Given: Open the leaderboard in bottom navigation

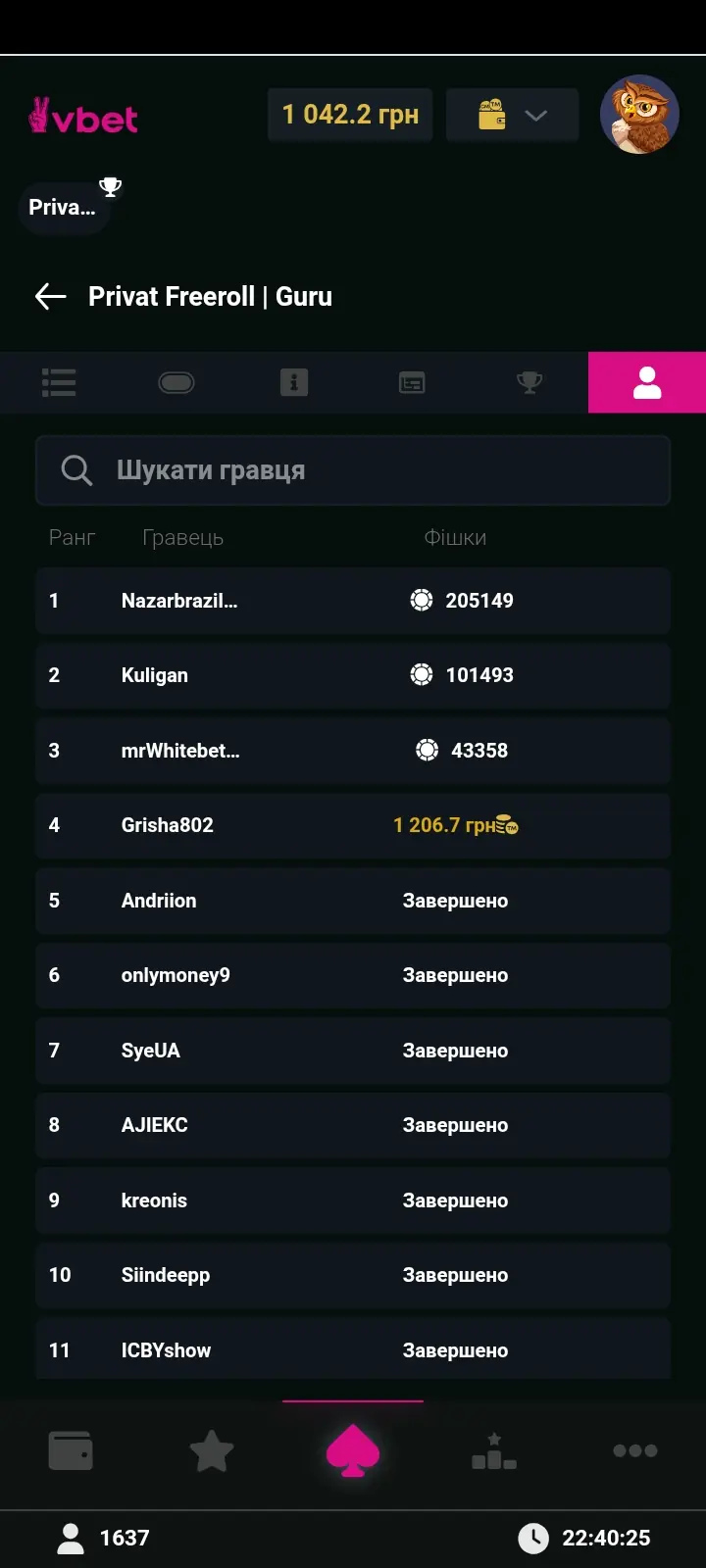Looking at the screenshot, I should [494, 1450].
